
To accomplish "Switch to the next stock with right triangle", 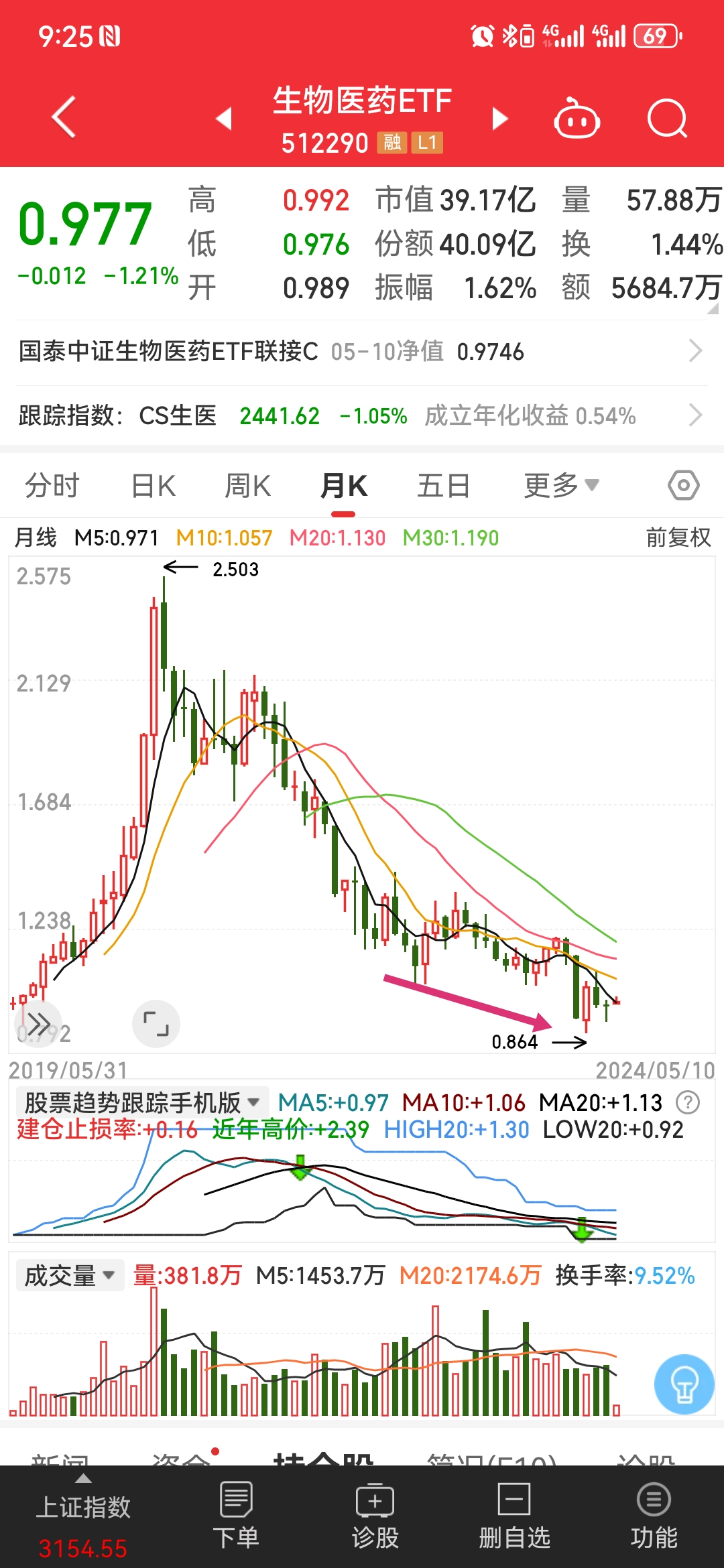I will coord(499,119).
